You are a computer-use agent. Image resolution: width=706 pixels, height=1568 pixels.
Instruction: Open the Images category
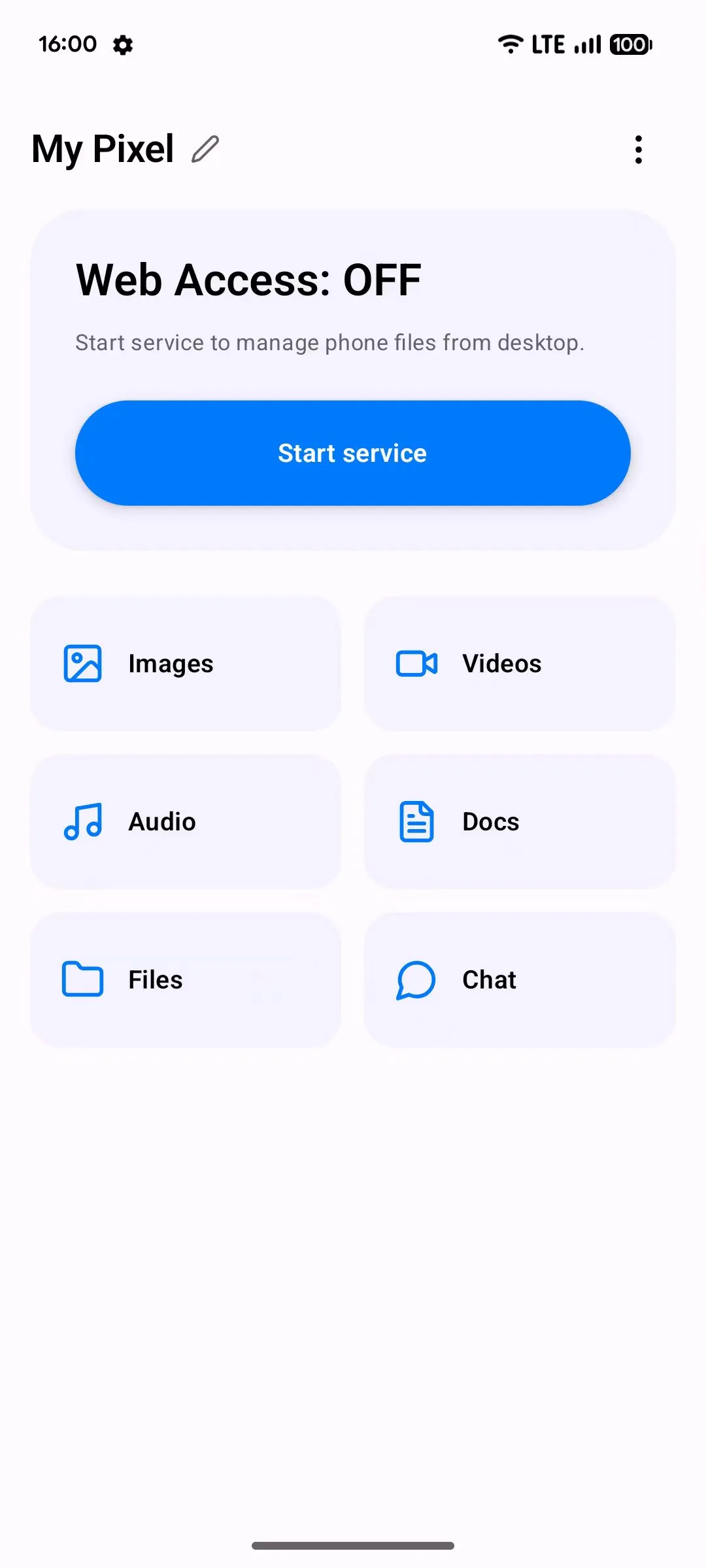pyautogui.click(x=186, y=664)
